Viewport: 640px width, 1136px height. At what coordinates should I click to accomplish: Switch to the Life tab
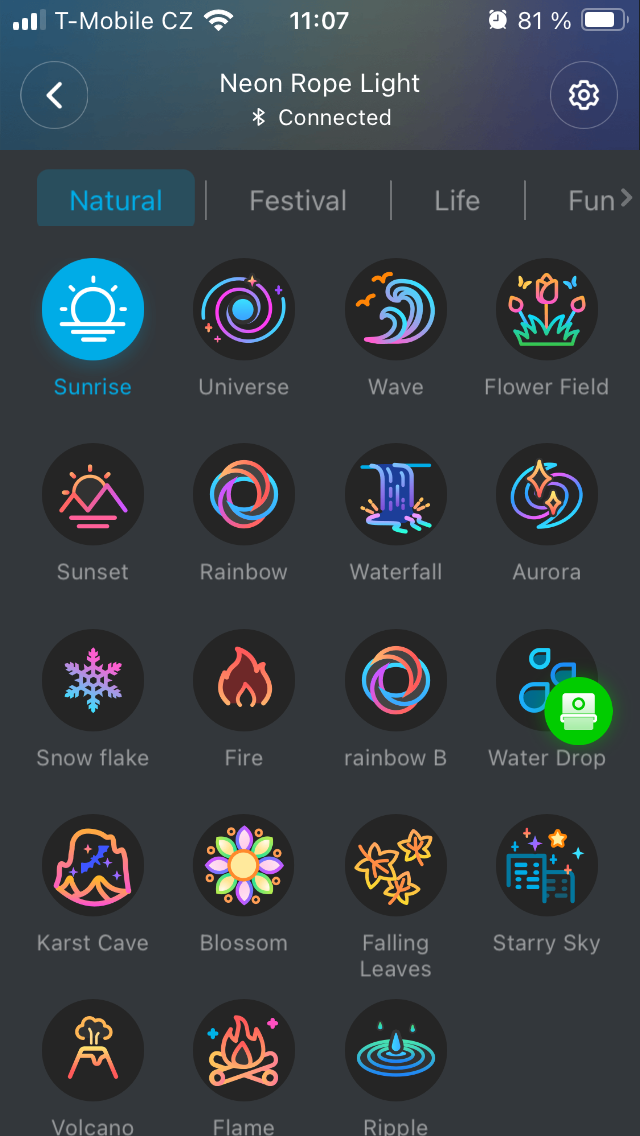(457, 200)
